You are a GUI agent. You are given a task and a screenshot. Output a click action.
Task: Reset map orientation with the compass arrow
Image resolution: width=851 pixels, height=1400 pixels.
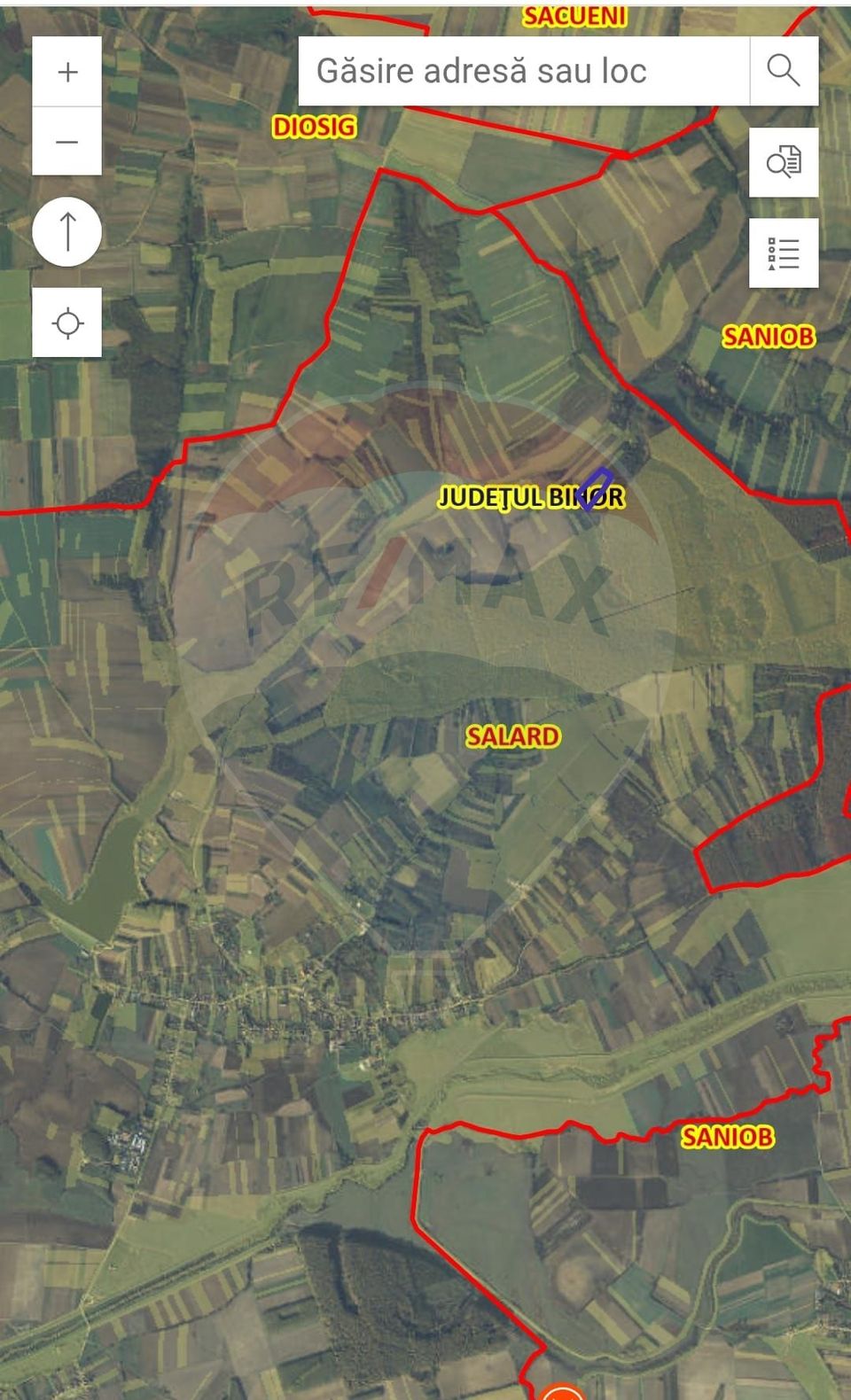67,232
